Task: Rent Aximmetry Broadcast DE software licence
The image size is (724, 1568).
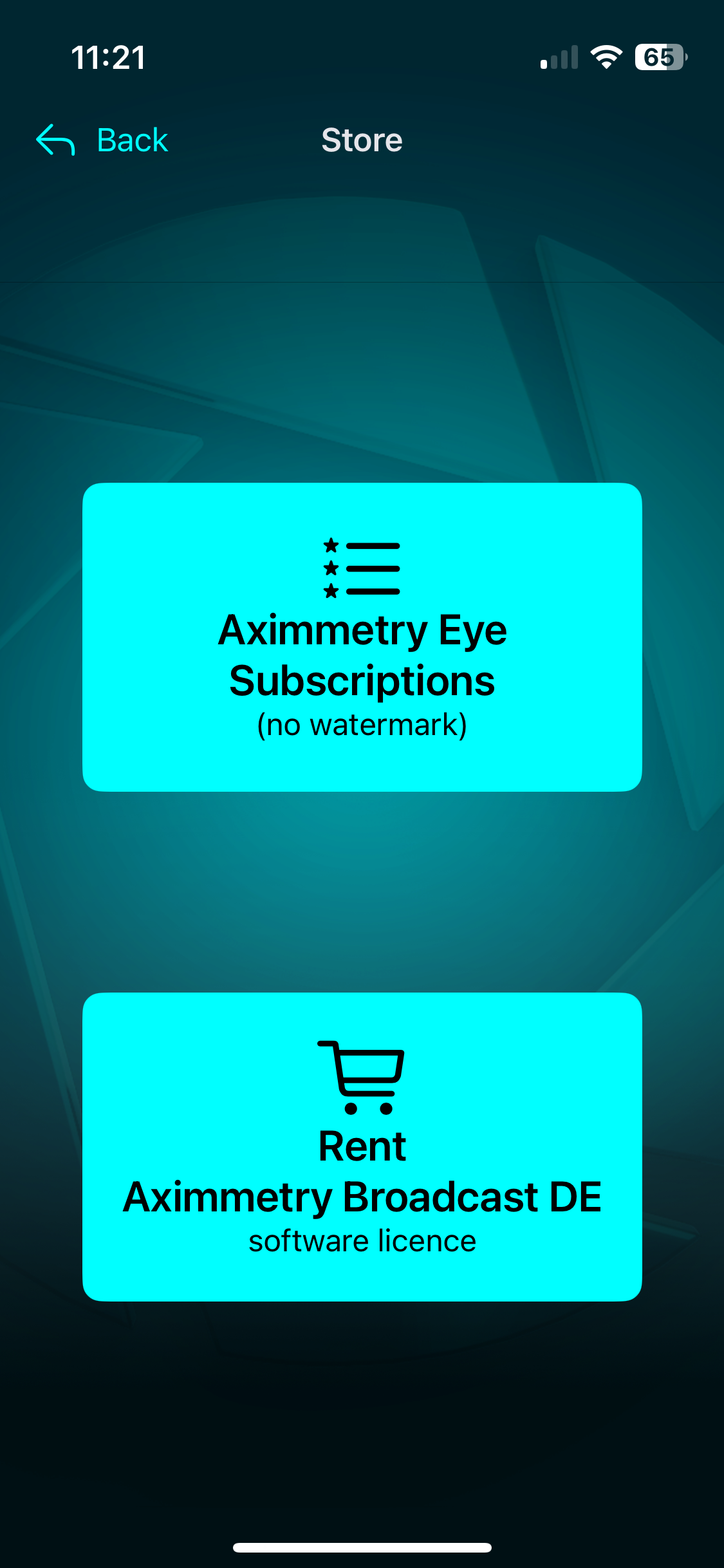Action: point(362,1146)
